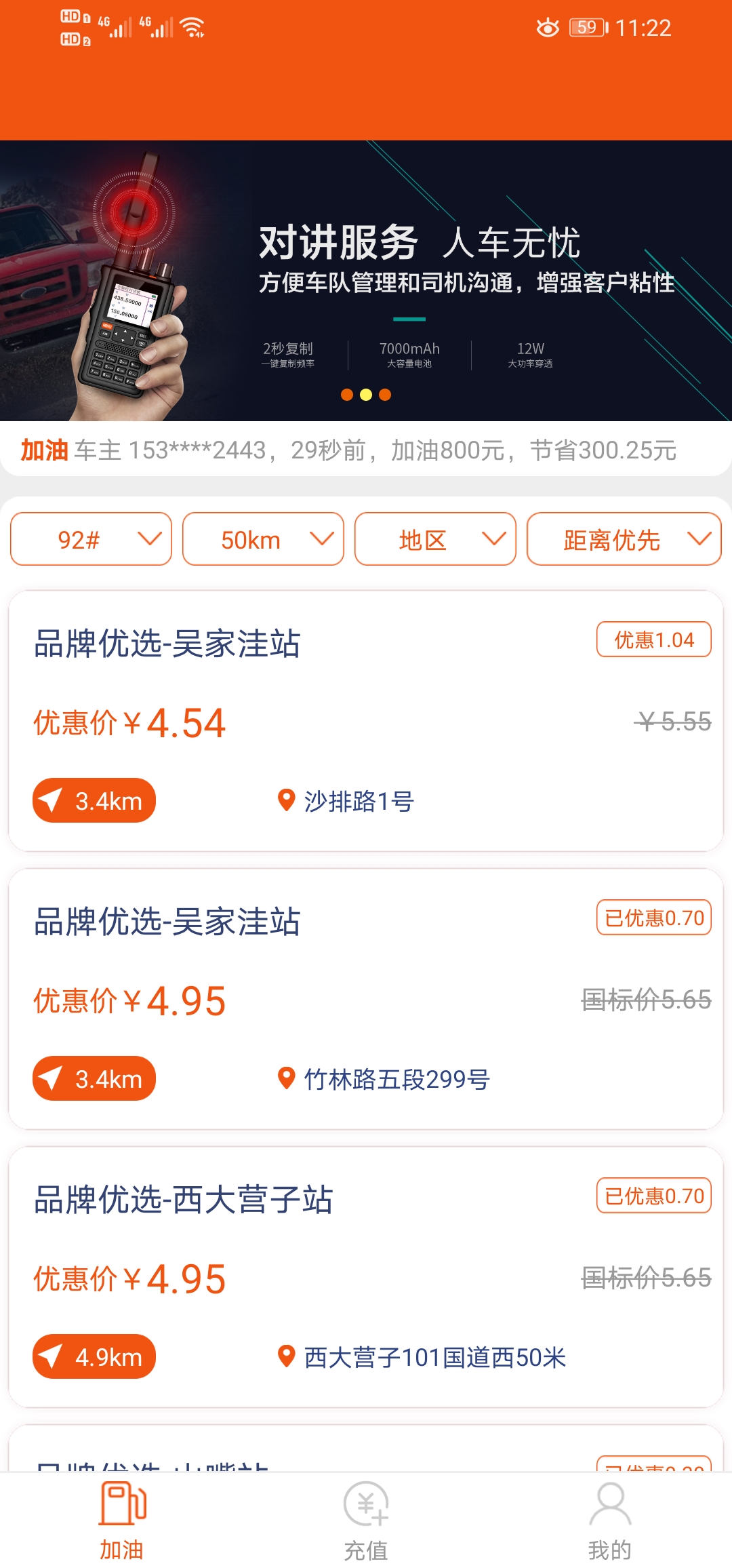Open the 对讲服务 promotional banner

coord(366,281)
